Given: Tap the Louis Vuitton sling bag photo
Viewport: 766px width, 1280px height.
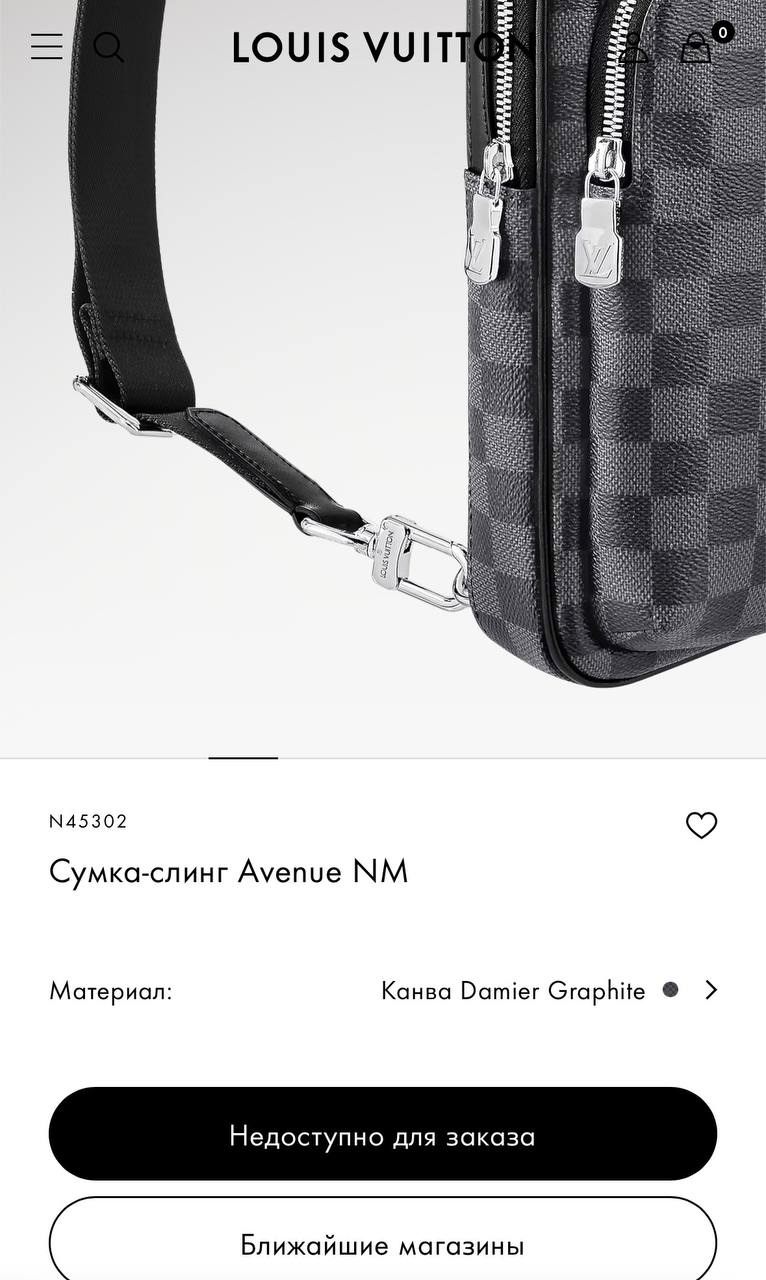Looking at the screenshot, I should point(383,400).
